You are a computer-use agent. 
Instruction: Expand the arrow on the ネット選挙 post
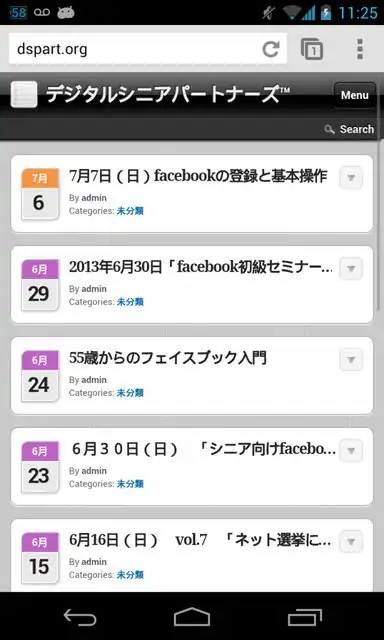tap(351, 542)
